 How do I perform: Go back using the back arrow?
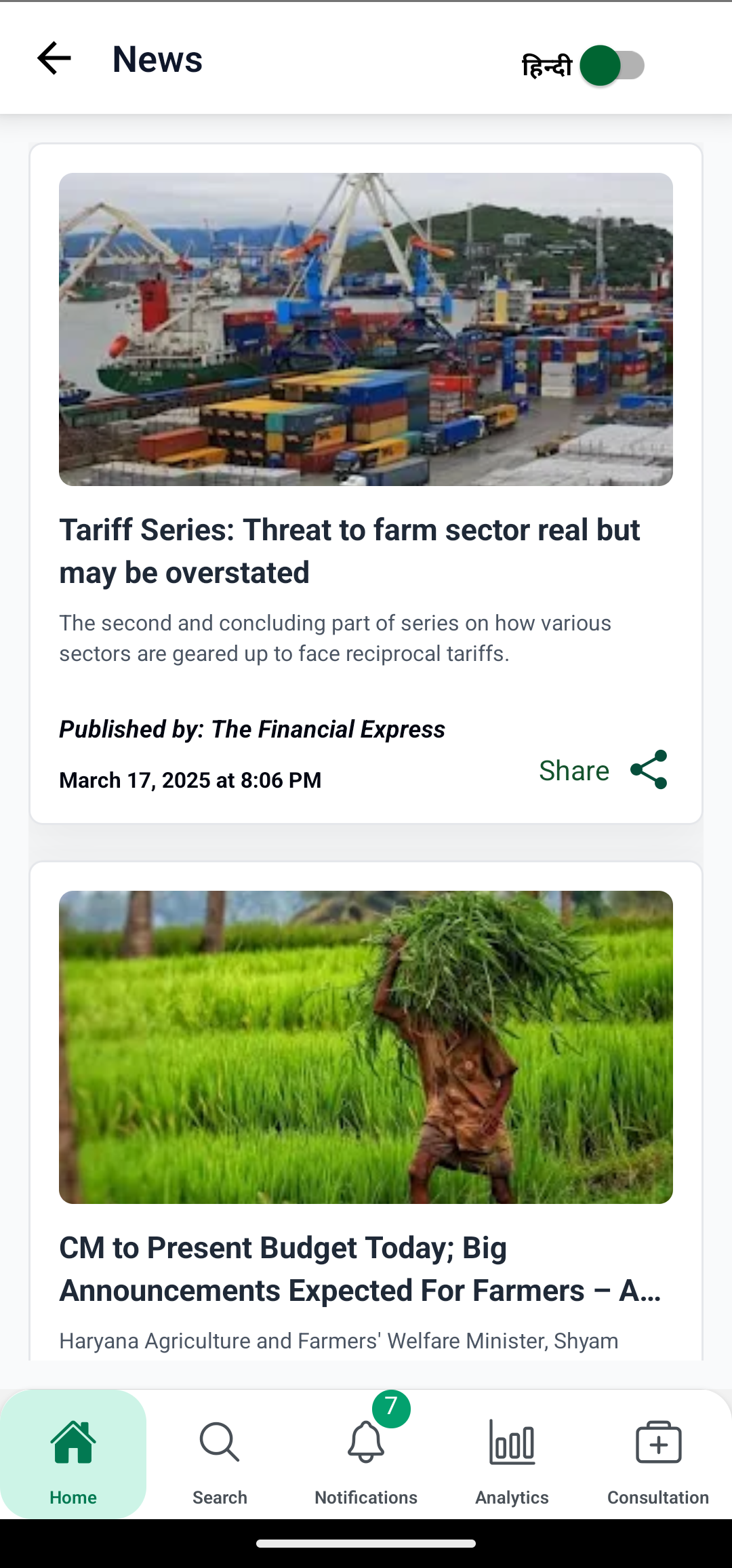coord(54,58)
